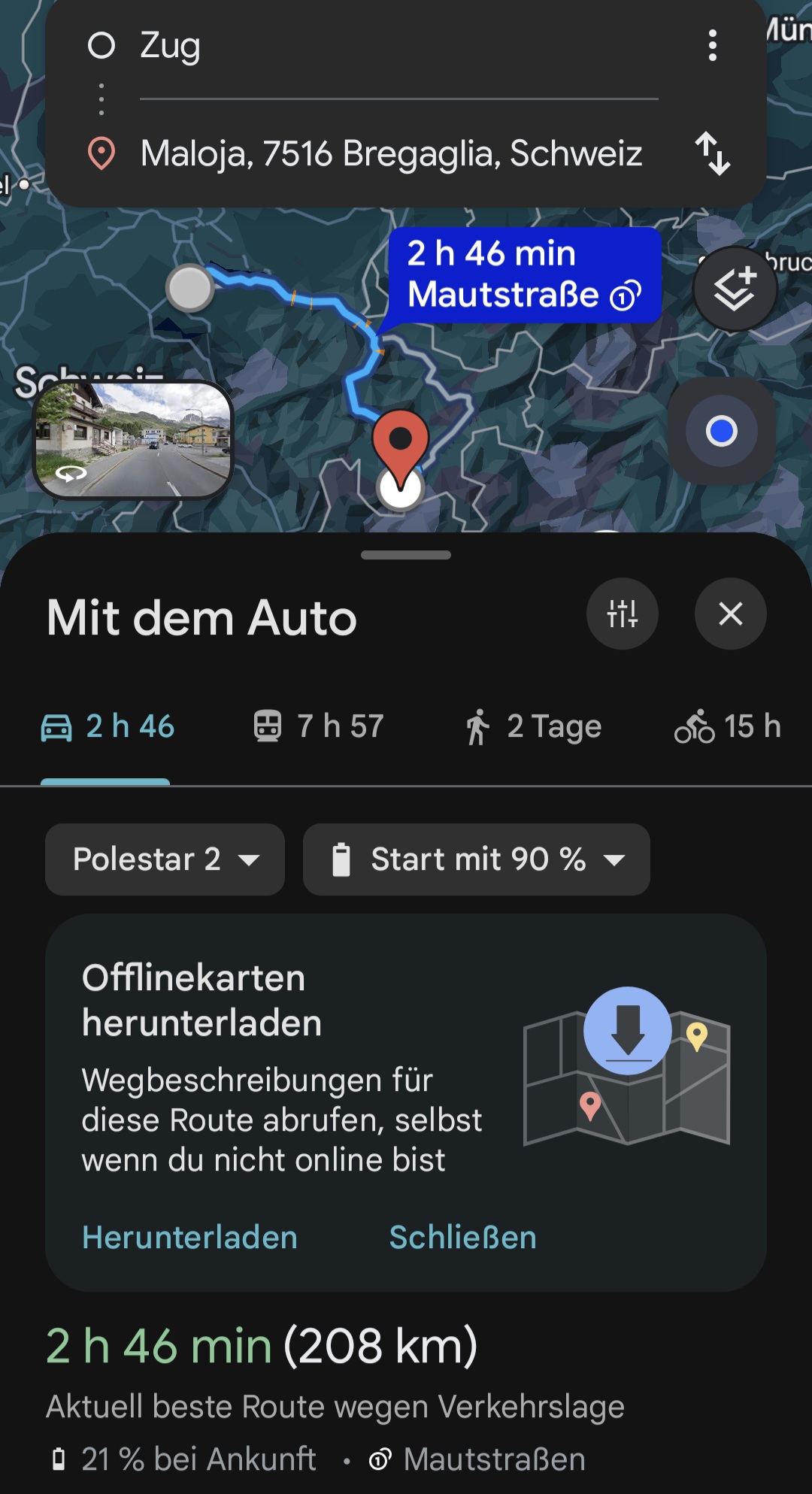Expand the Polestar 2 vehicle dropdown
The height and width of the screenshot is (1494, 812).
point(165,859)
